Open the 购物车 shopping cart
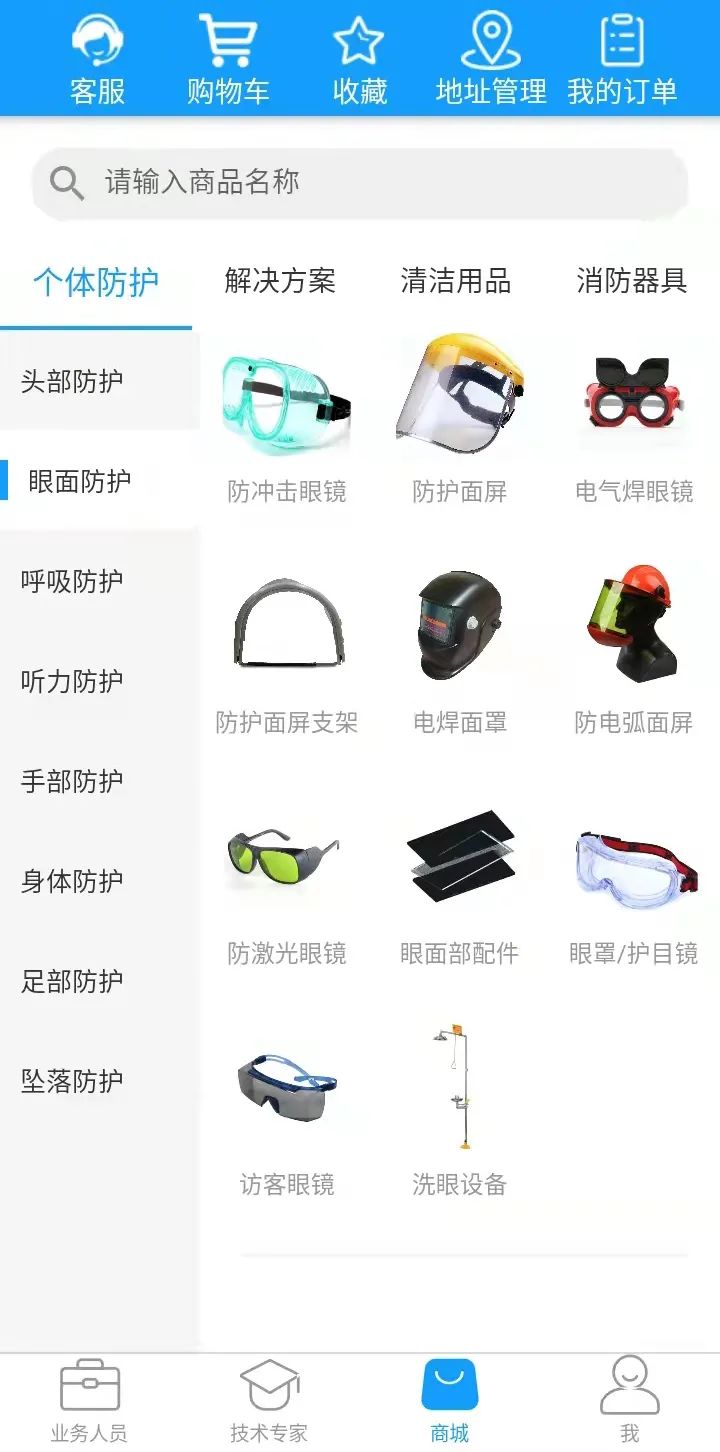Screen dimensions: 720x1452 [228, 60]
